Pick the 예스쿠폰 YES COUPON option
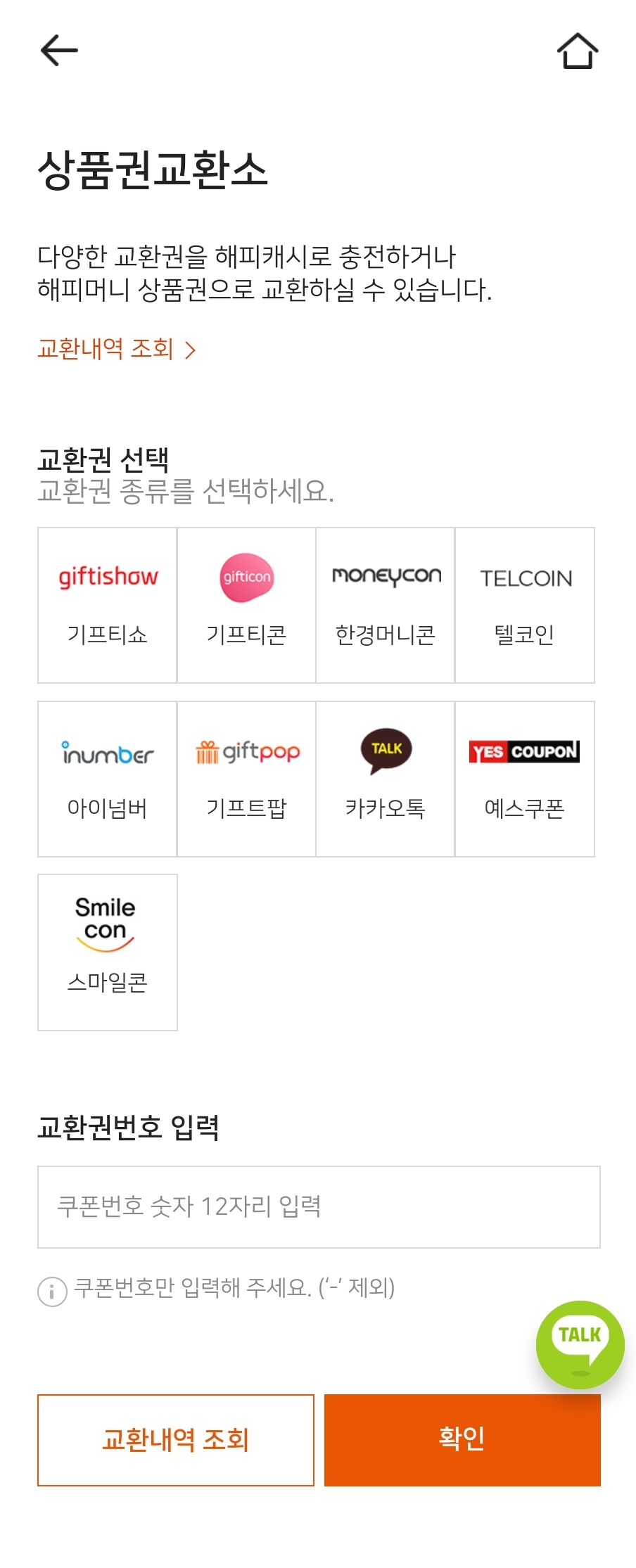 point(525,779)
